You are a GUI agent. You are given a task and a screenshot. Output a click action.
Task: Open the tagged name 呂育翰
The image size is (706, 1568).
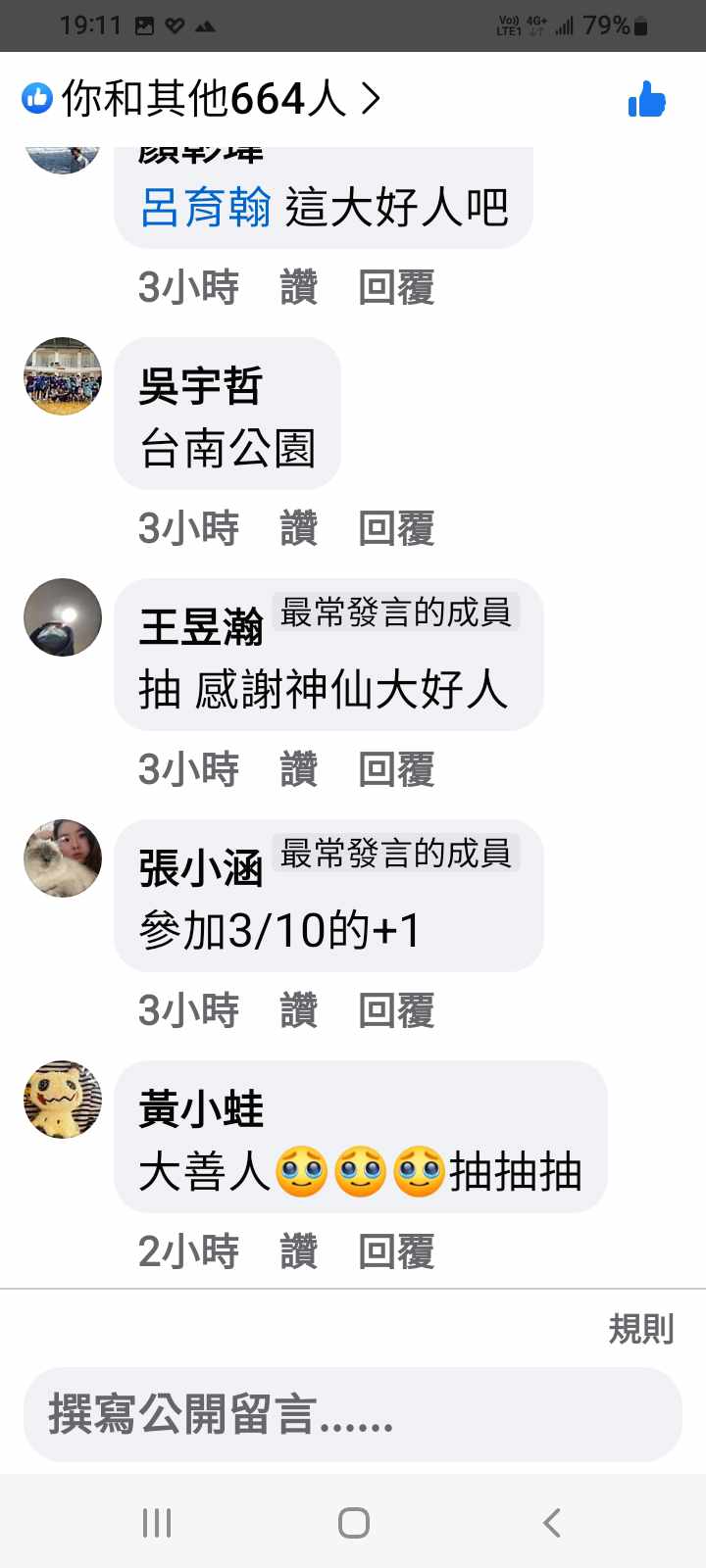point(206,208)
